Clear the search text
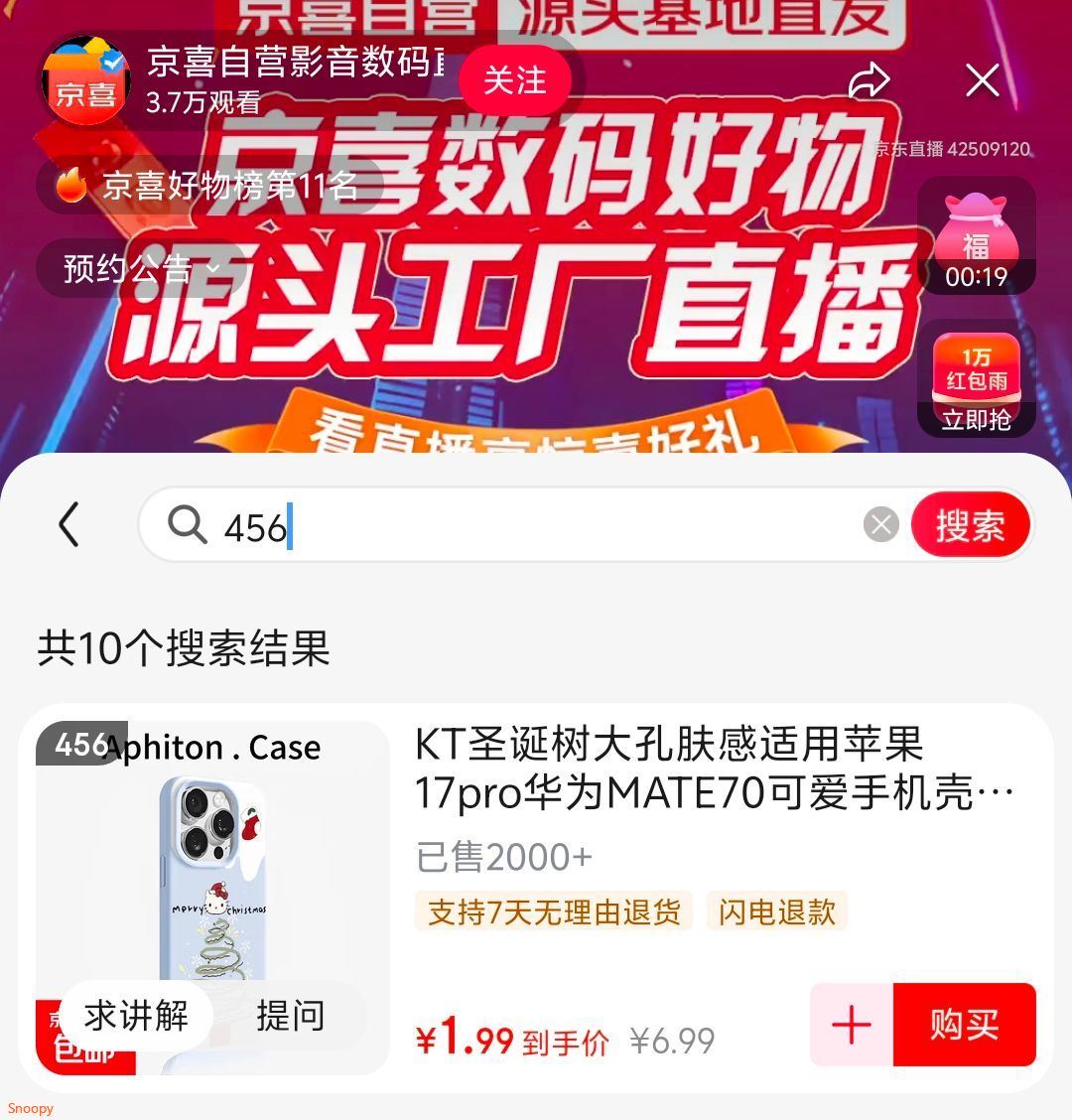The width and height of the screenshot is (1072, 1120). pos(880,524)
